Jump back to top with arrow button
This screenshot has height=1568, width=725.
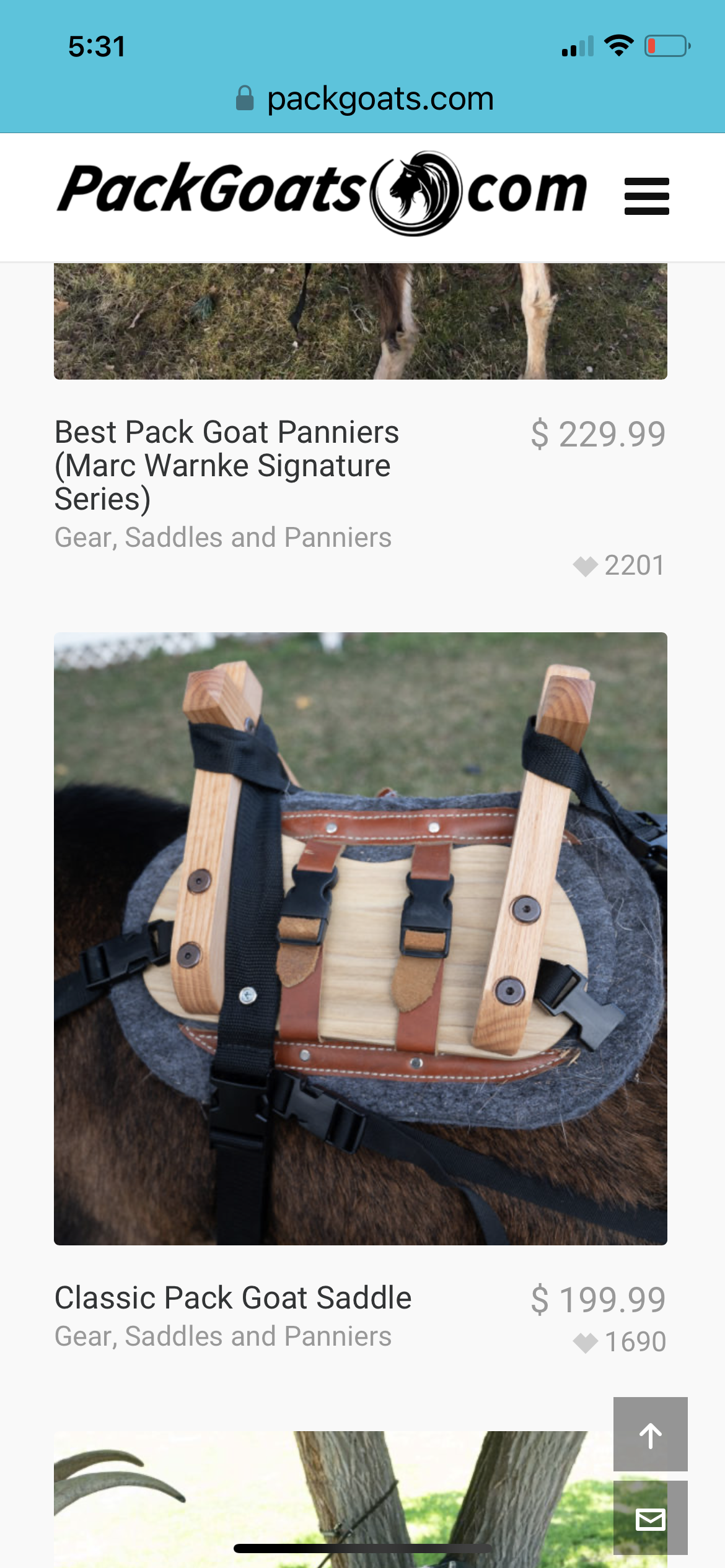tap(651, 1434)
